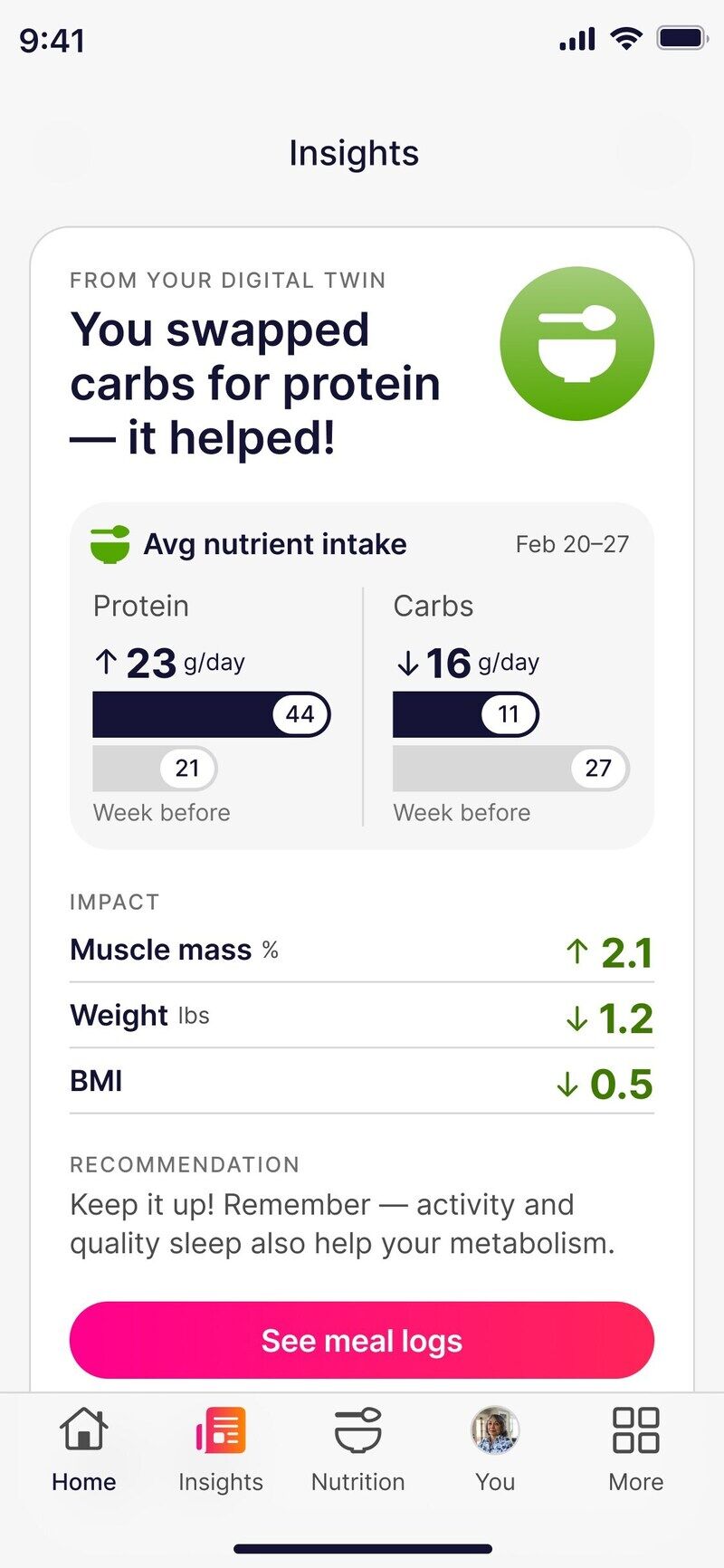
Task: Open the Nutrition tab
Action: click(358, 1448)
